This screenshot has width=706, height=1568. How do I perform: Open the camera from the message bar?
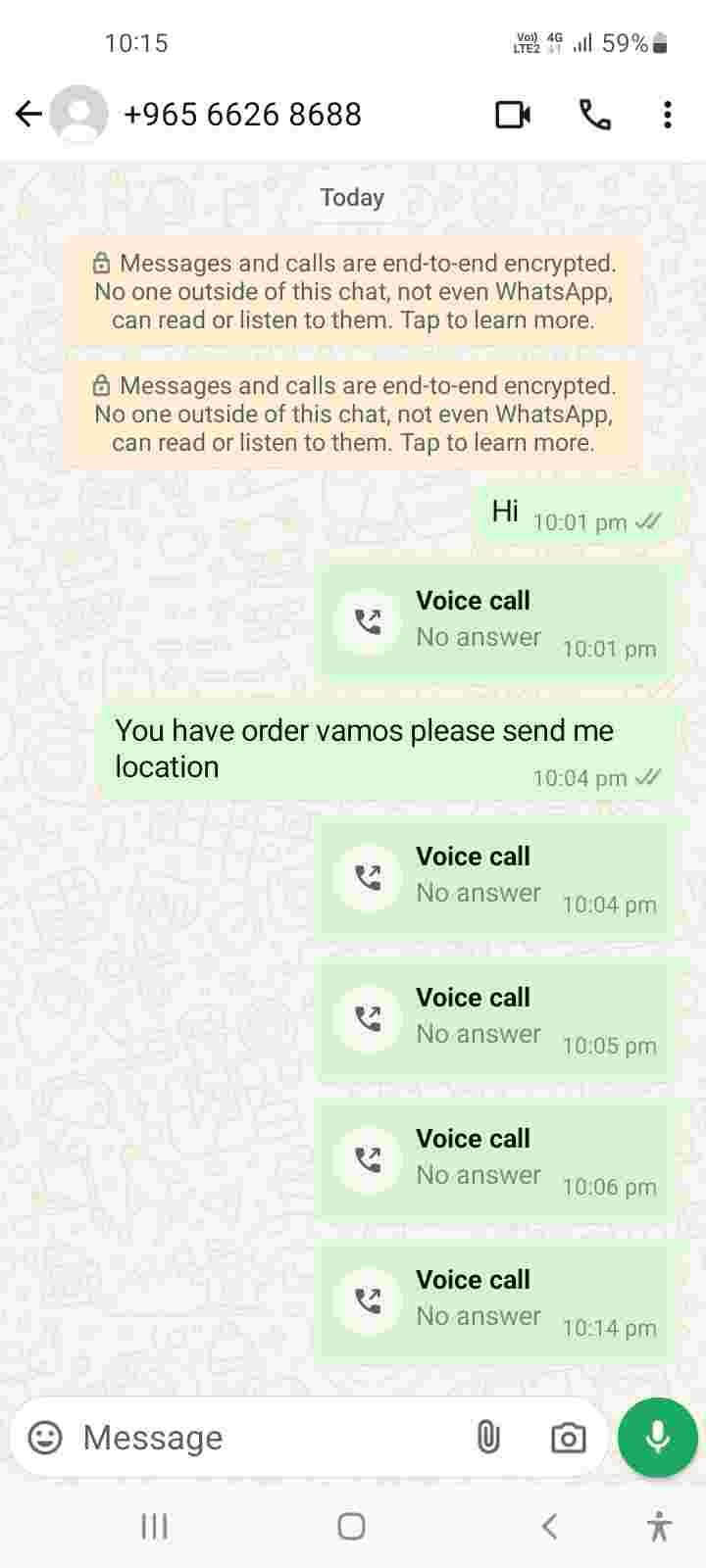click(568, 1438)
